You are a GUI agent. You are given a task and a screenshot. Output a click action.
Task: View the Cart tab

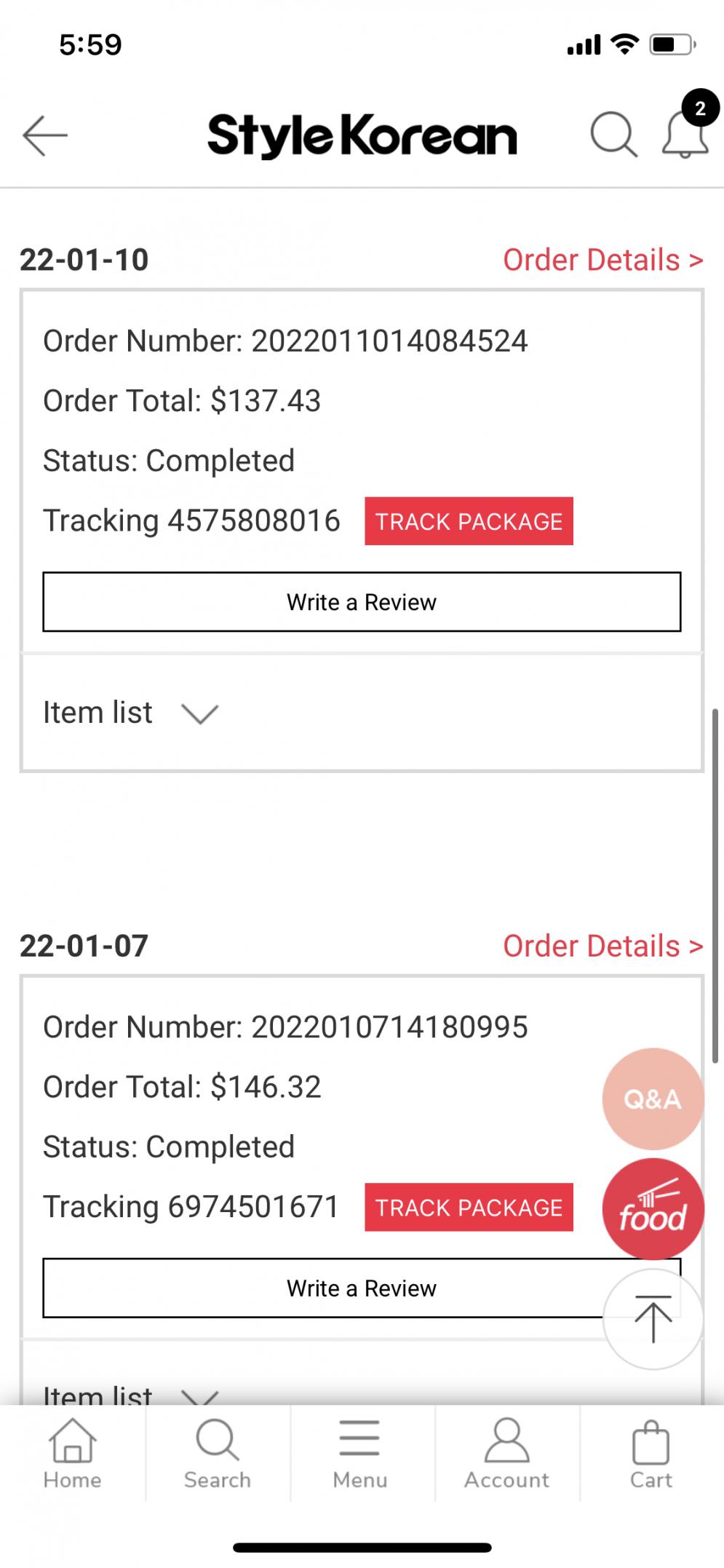(651, 1454)
